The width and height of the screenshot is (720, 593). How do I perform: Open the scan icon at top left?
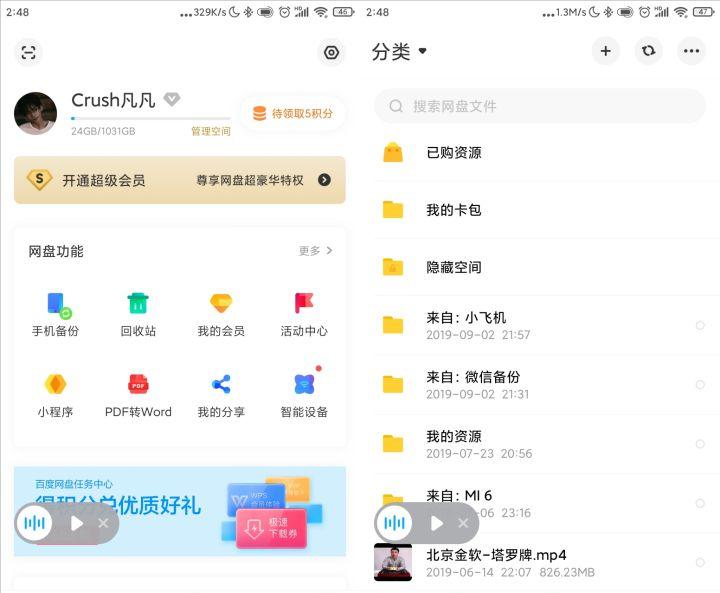pyautogui.click(x=29, y=53)
